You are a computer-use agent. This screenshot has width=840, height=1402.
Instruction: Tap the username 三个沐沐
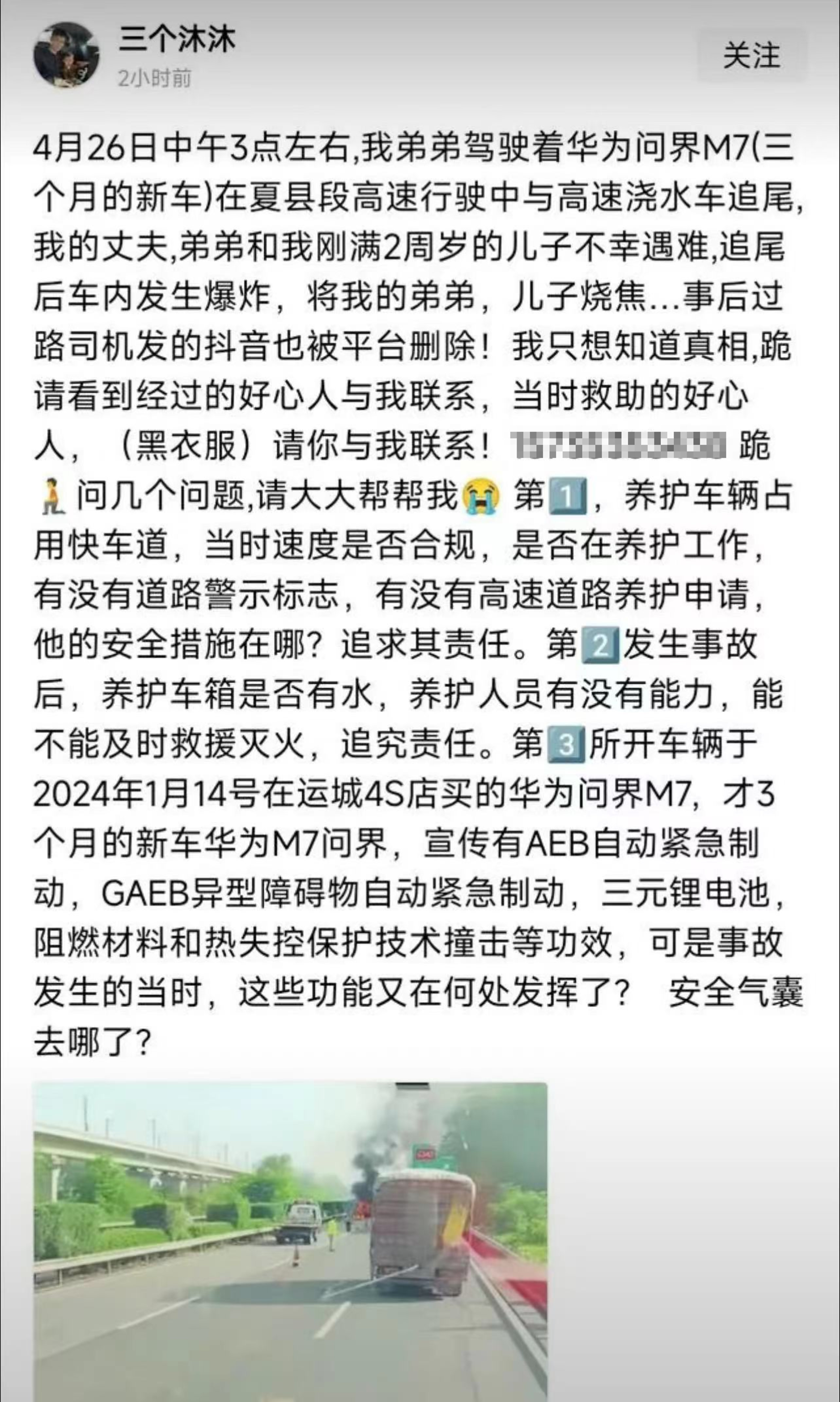177,40
